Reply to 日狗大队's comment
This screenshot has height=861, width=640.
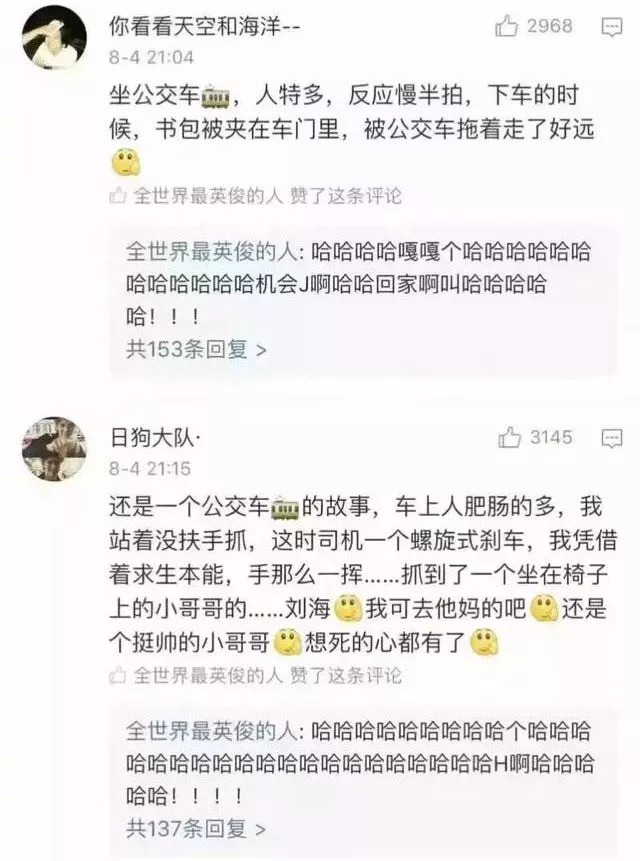[611, 437]
